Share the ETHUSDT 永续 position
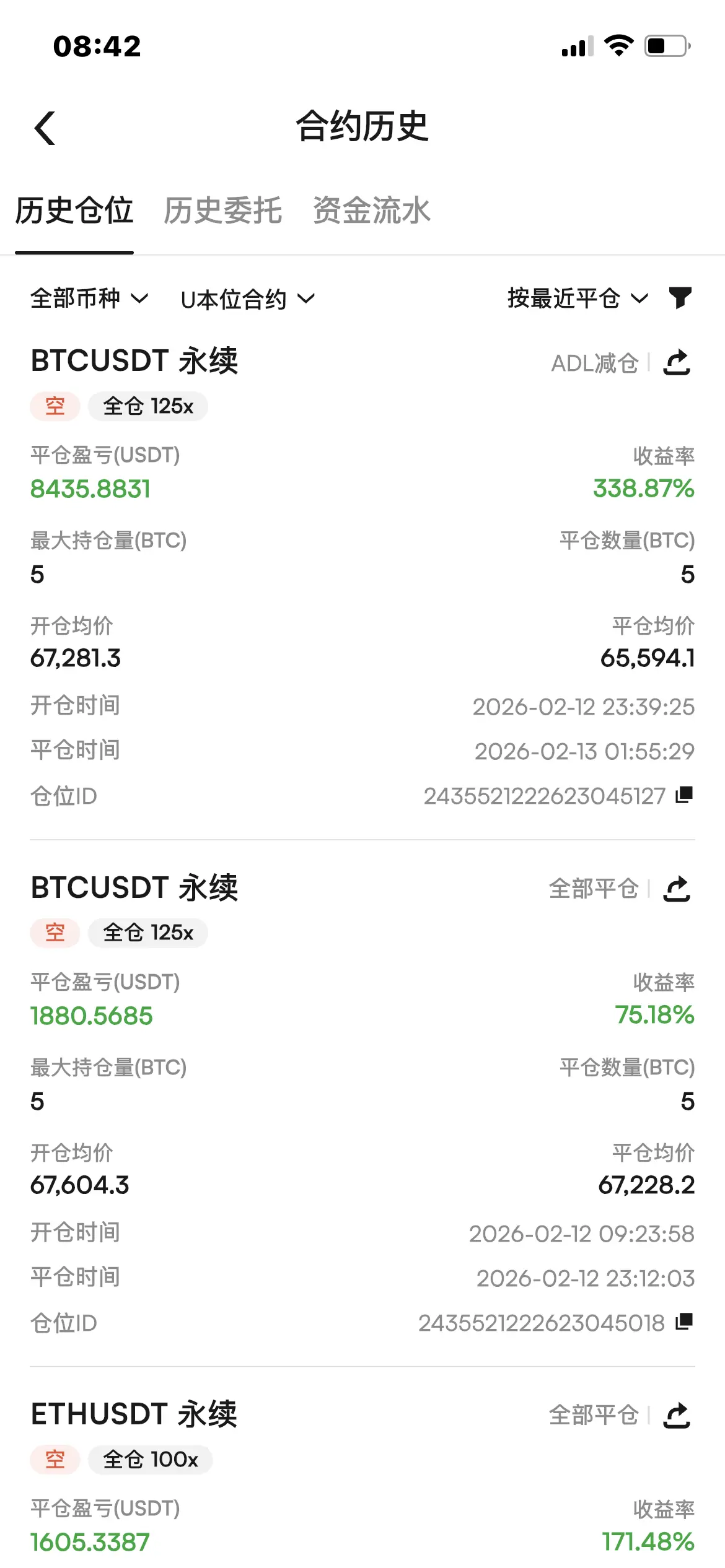725x1568 pixels. click(x=677, y=1416)
